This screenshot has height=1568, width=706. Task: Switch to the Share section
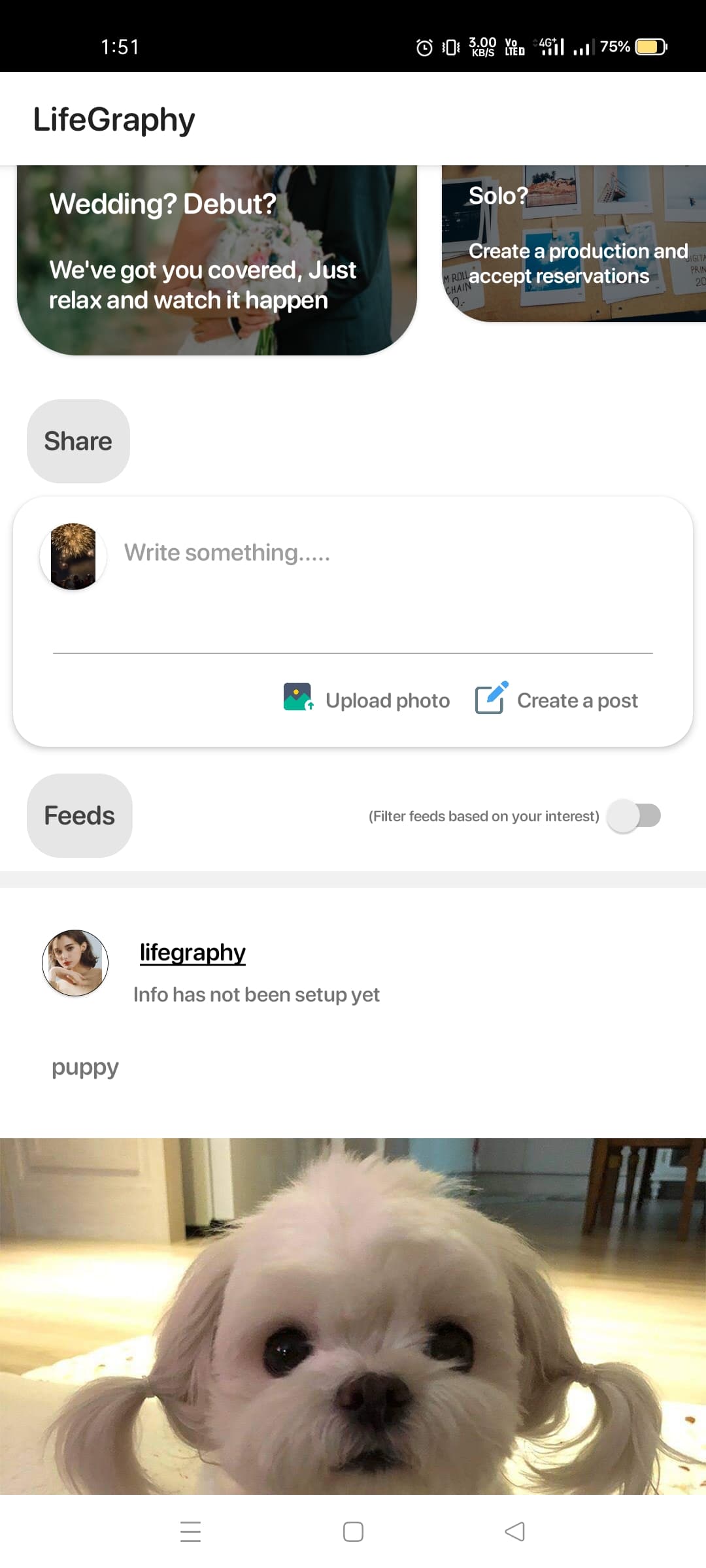click(78, 440)
